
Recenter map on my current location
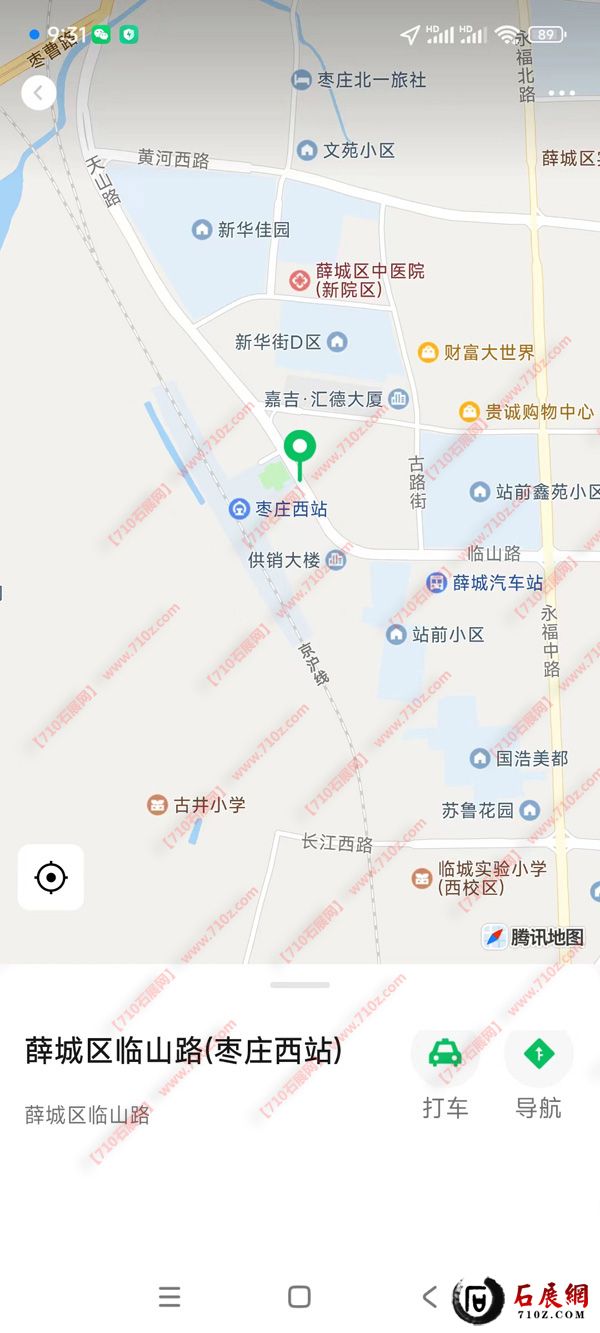[50, 878]
